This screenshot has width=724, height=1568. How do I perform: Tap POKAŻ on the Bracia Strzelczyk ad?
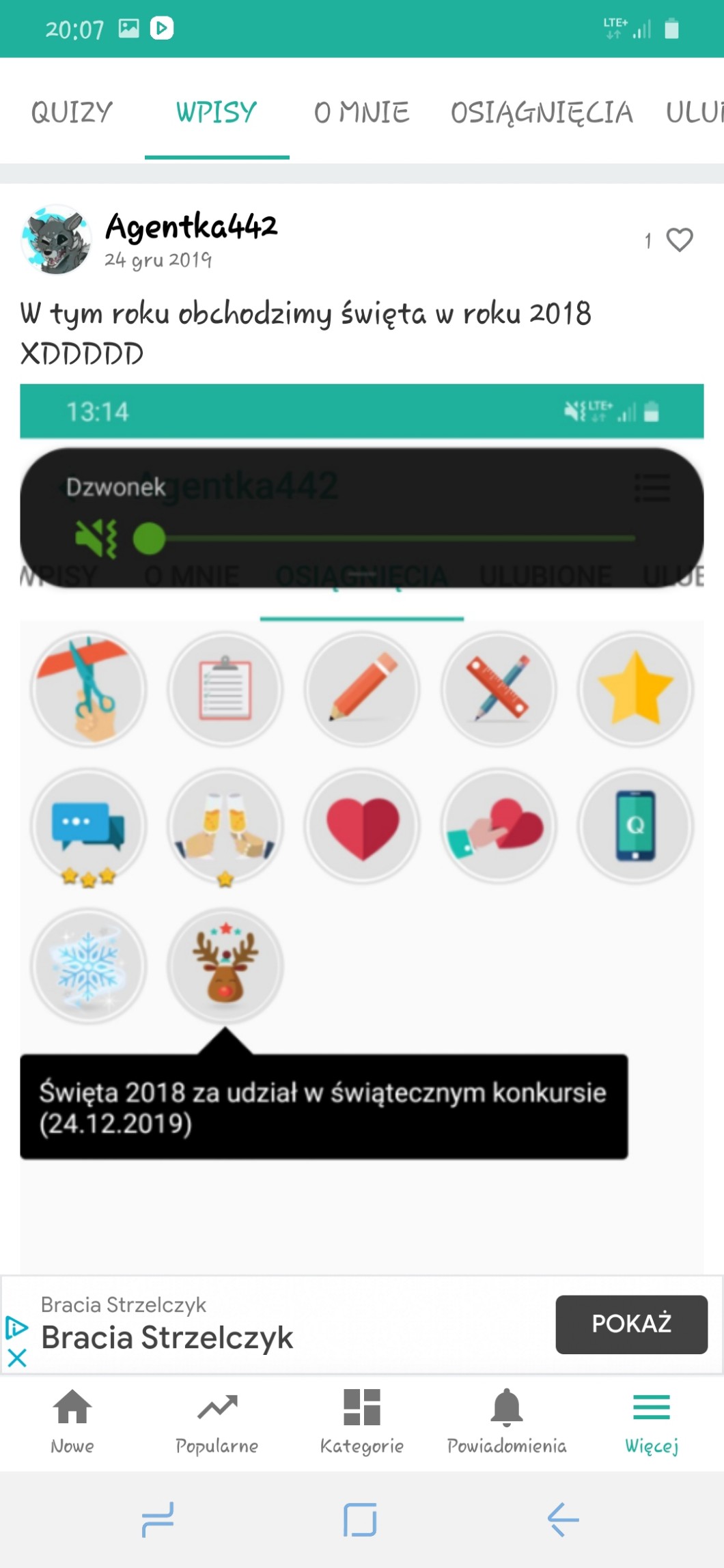point(631,1324)
